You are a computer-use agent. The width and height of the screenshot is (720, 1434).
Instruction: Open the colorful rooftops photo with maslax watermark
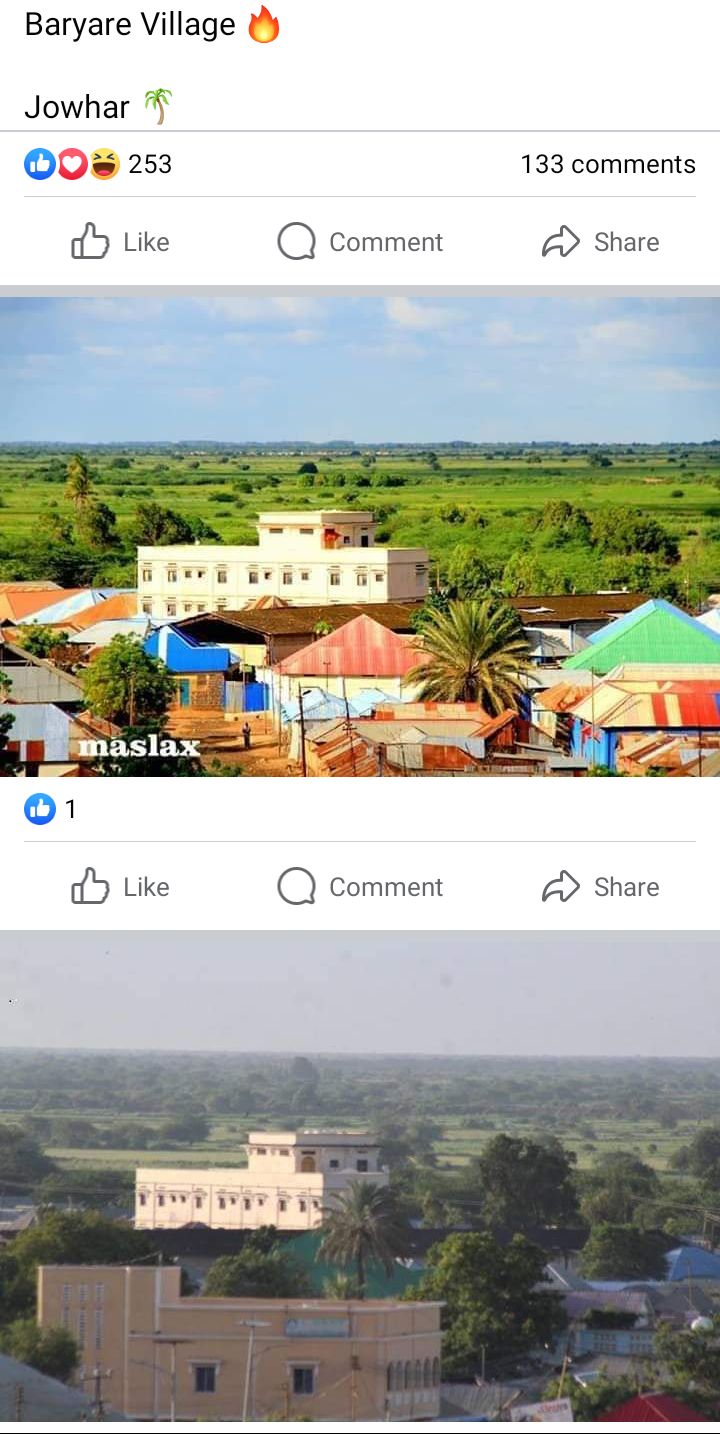tap(360, 536)
